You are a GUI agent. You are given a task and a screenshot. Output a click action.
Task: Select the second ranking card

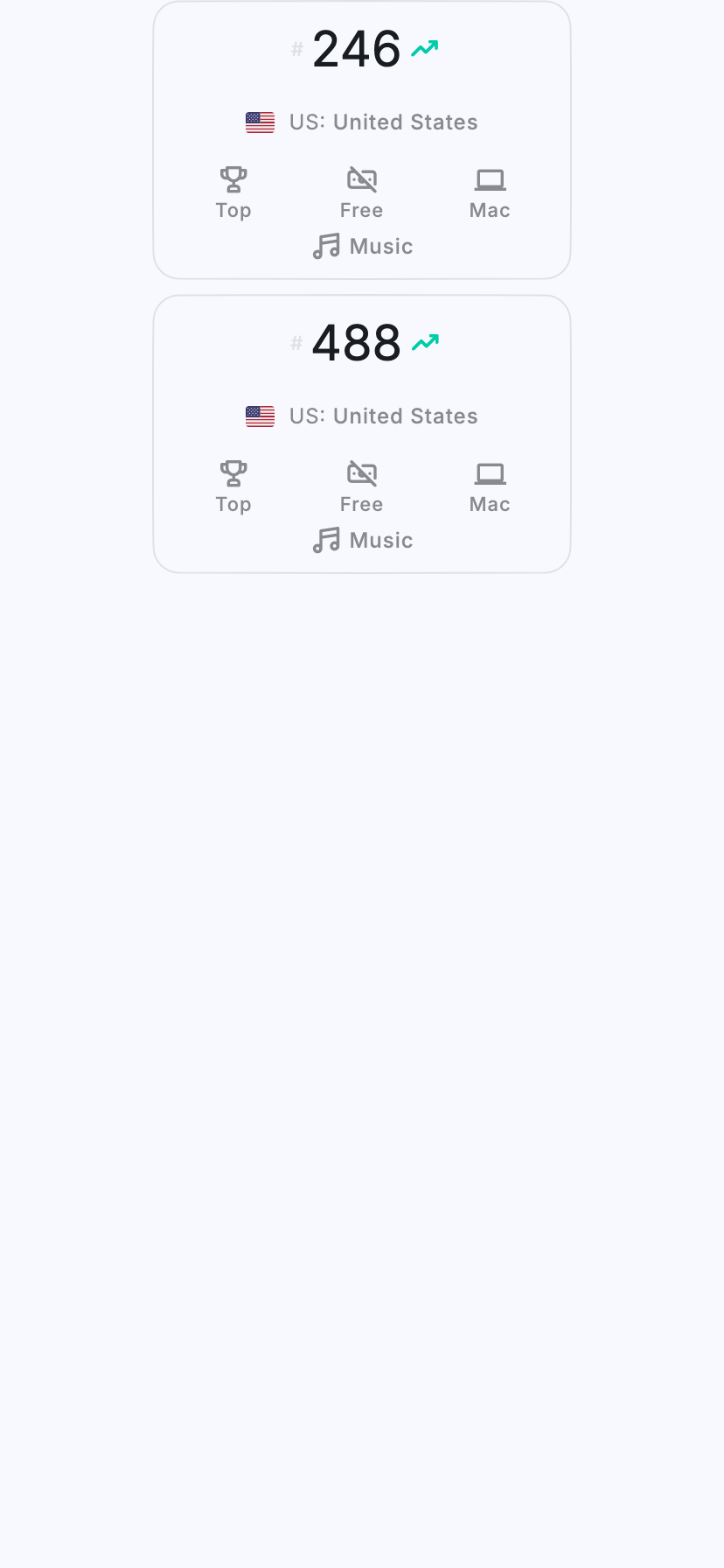coord(361,434)
